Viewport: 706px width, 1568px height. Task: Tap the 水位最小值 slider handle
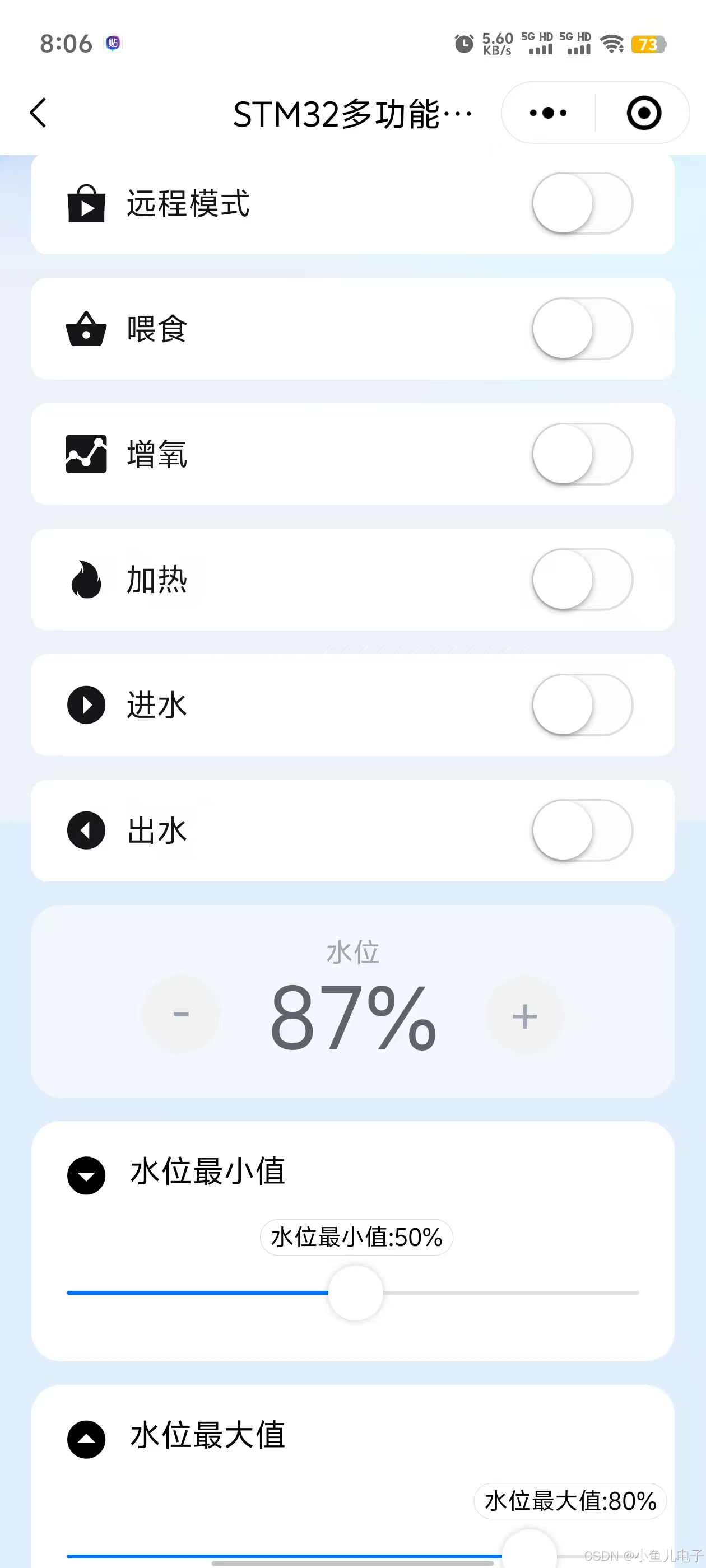coord(356,1292)
